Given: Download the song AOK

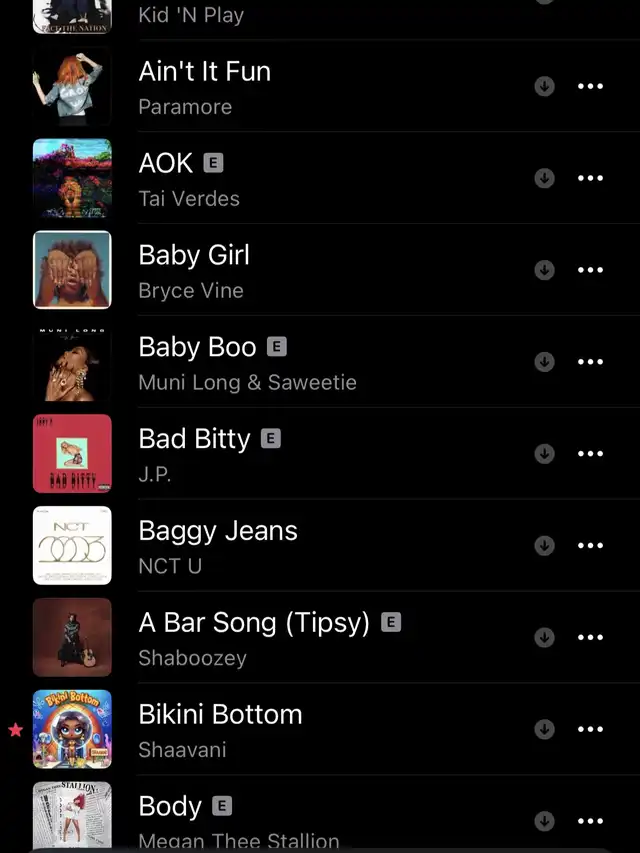Looking at the screenshot, I should coord(544,178).
